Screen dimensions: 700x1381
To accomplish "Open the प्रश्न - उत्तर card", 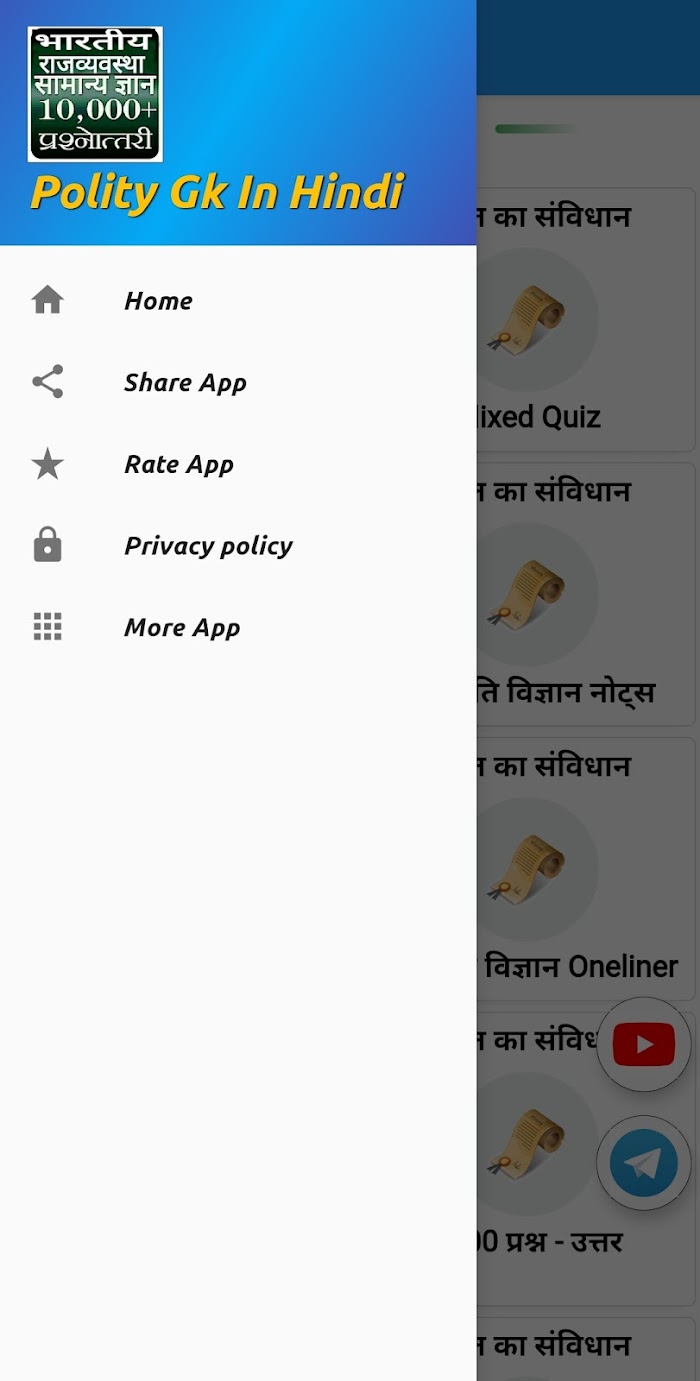I will coord(586,1159).
